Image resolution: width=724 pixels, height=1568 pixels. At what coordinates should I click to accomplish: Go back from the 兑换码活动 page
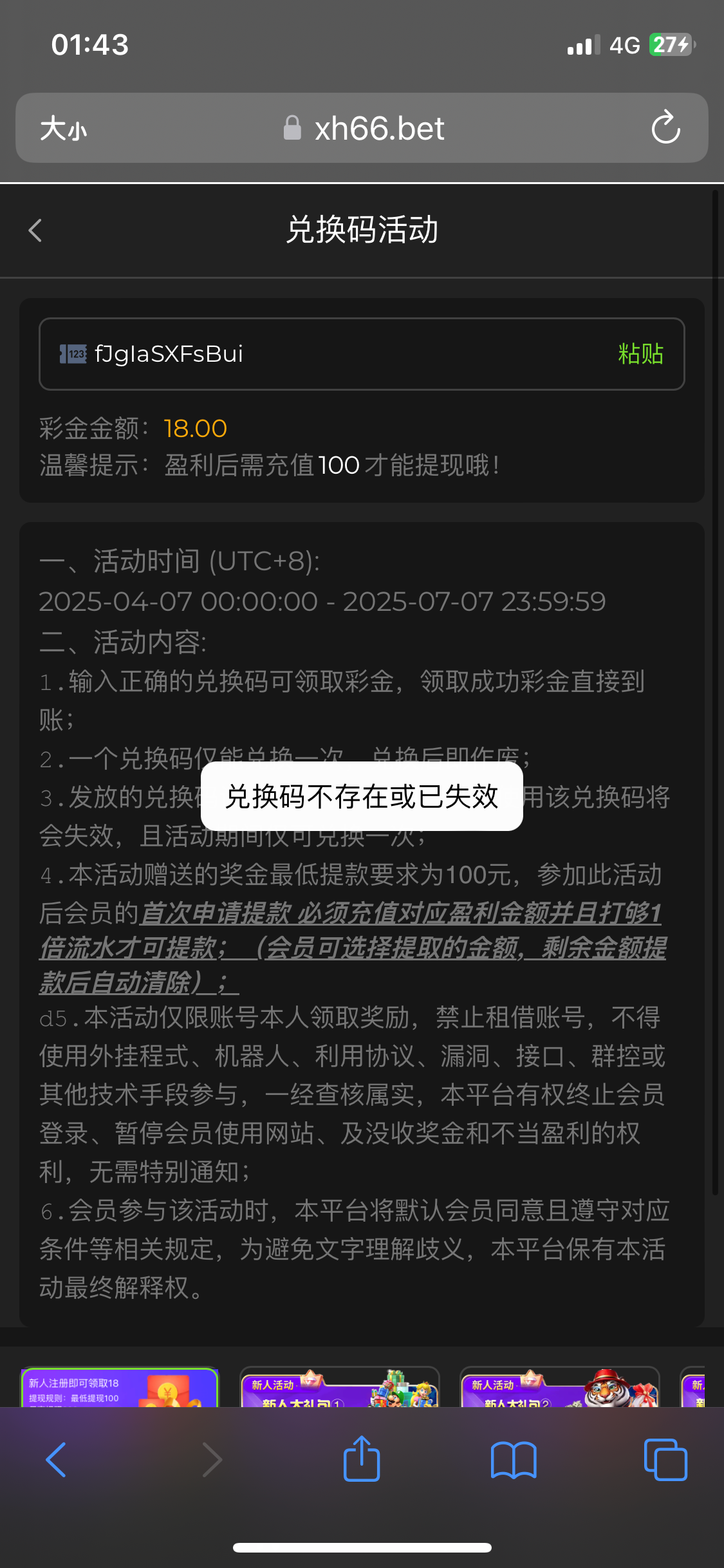[x=36, y=230]
